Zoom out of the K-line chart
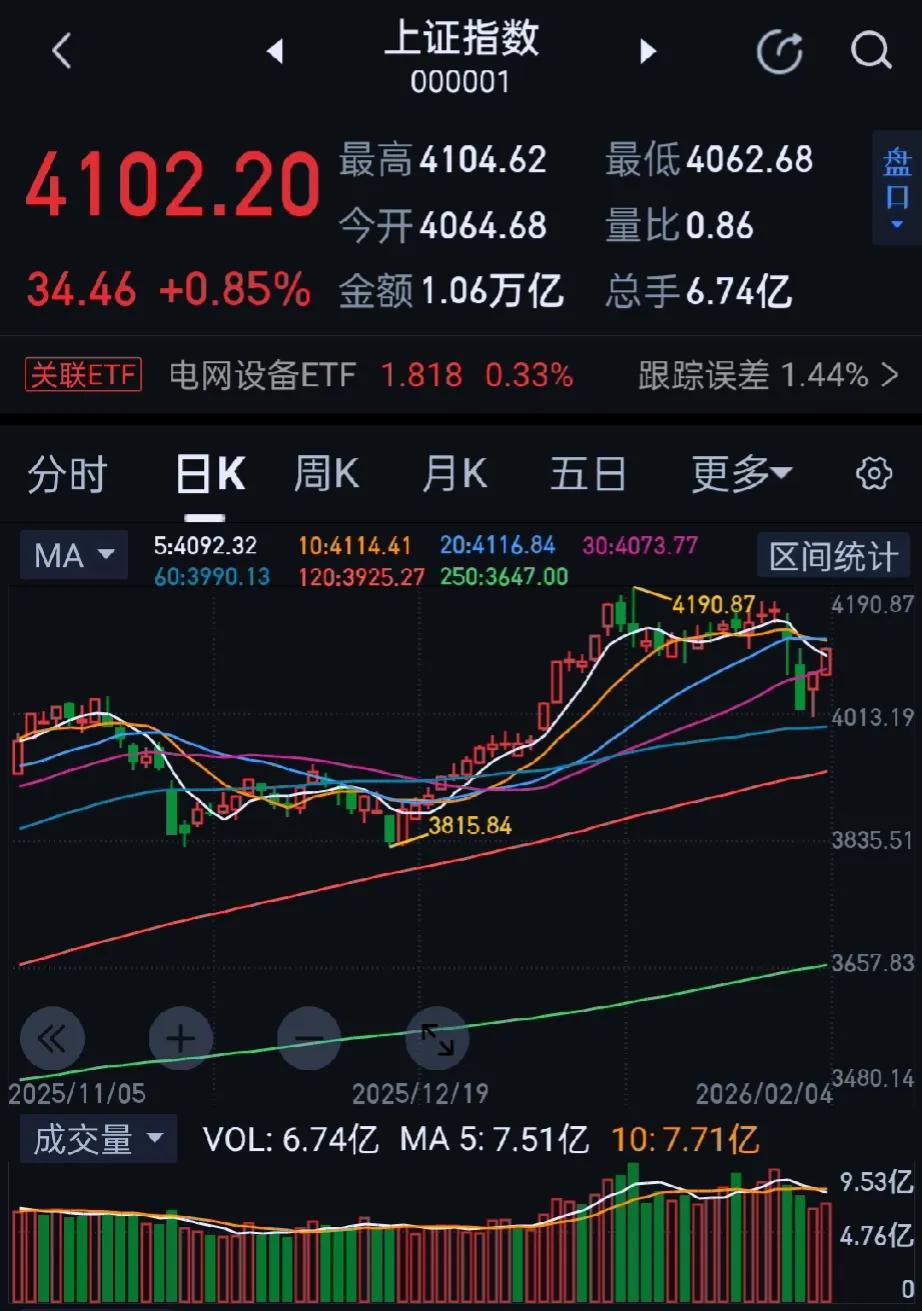922x1311 pixels. pyautogui.click(x=309, y=1038)
